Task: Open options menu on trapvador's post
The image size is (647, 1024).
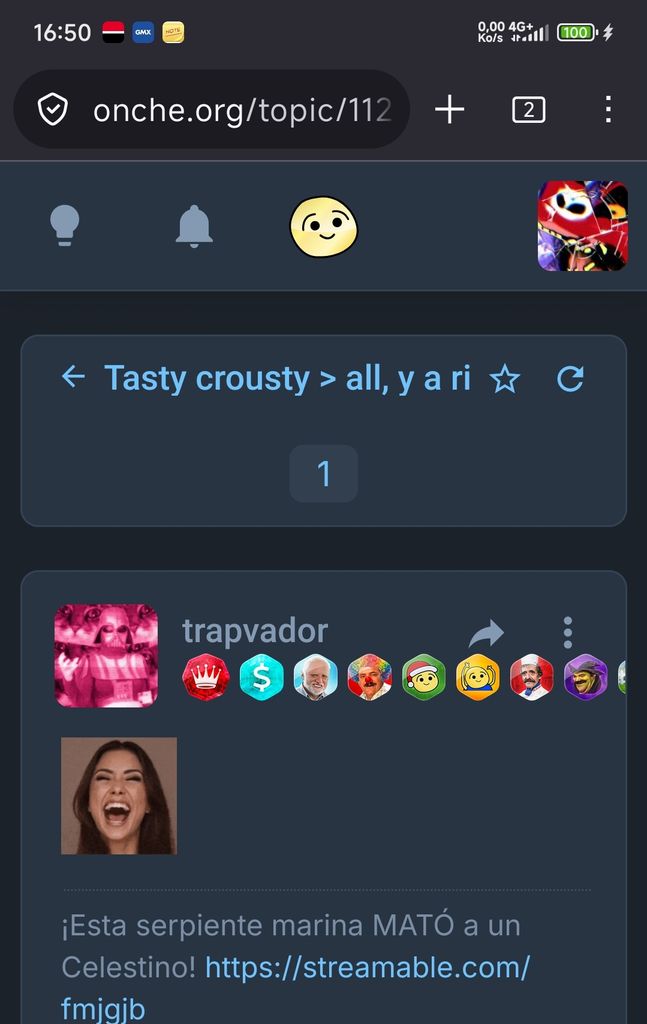Action: 567,633
